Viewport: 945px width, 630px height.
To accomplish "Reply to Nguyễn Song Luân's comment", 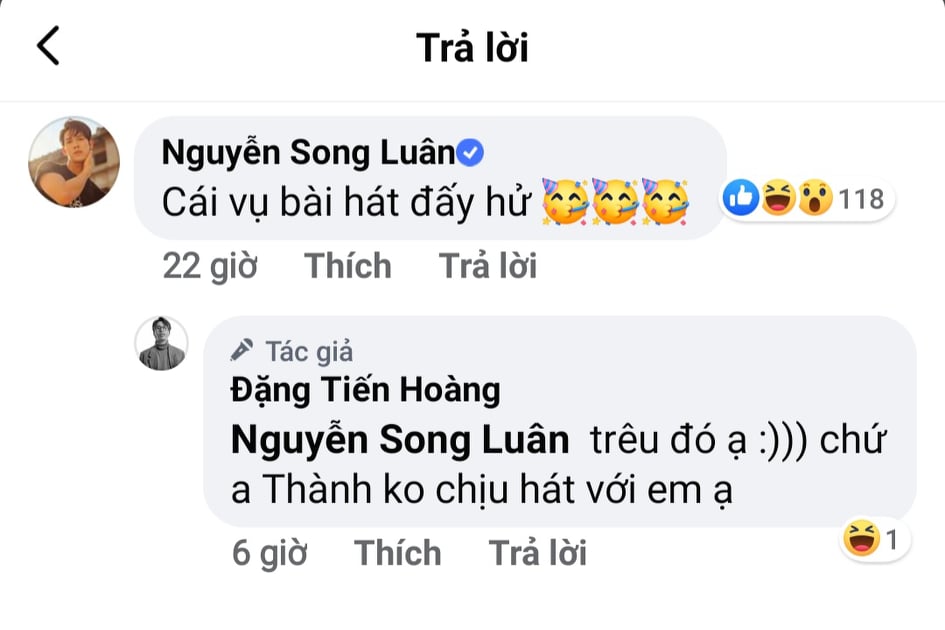I will pyautogui.click(x=487, y=266).
